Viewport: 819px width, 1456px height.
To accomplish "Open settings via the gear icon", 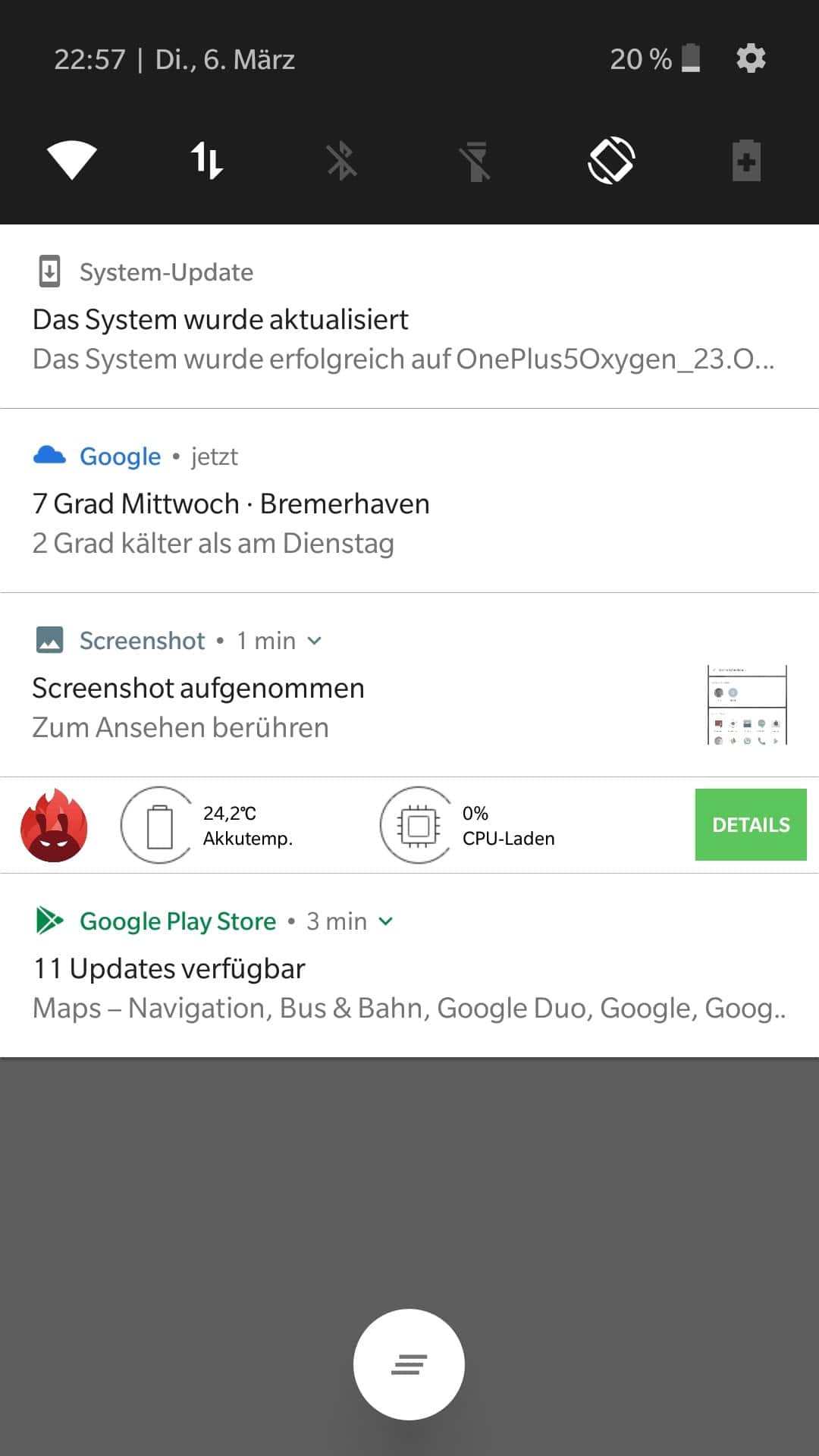I will 751,58.
